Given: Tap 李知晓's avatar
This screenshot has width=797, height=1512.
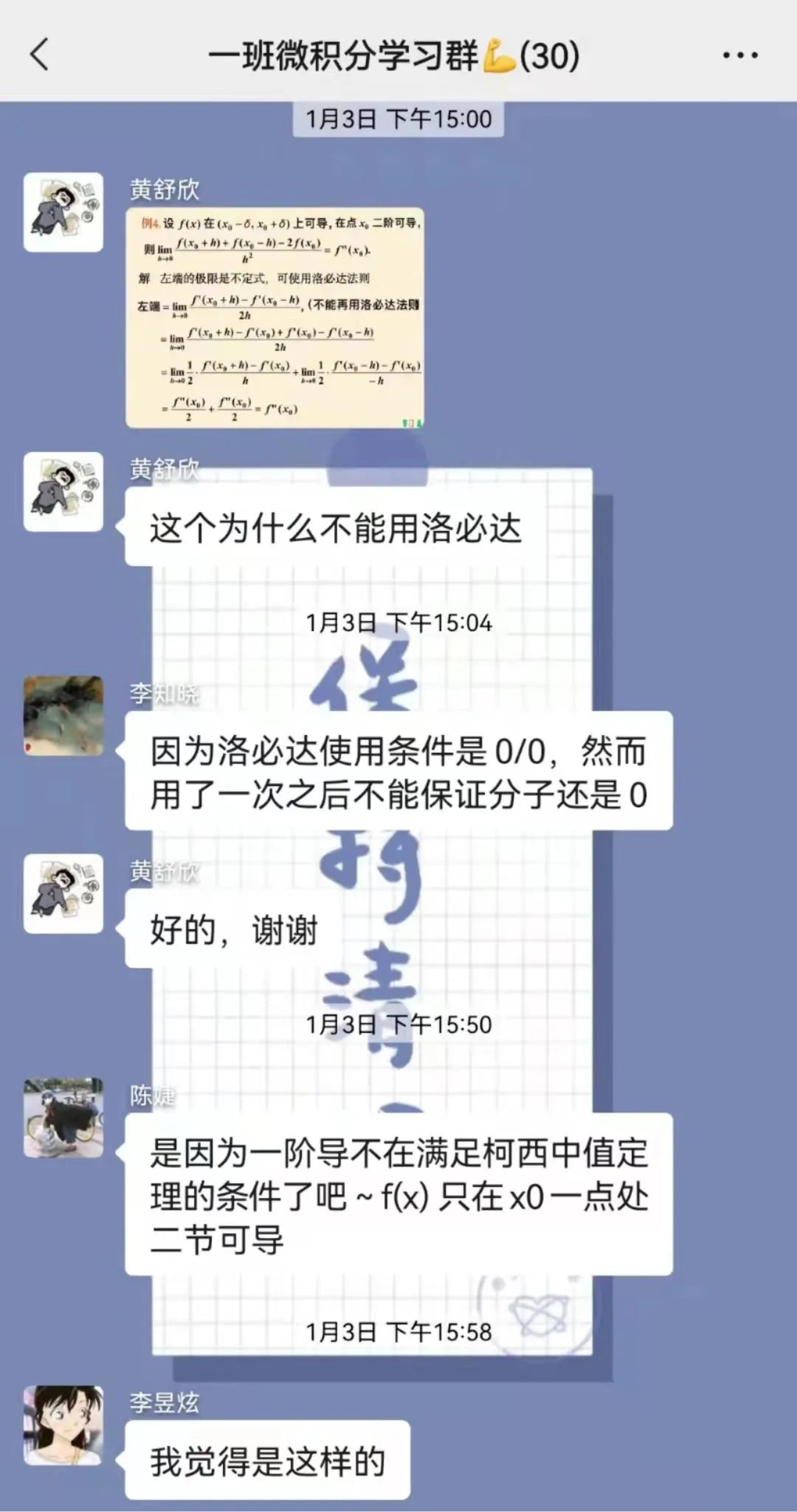Looking at the screenshot, I should 64,715.
